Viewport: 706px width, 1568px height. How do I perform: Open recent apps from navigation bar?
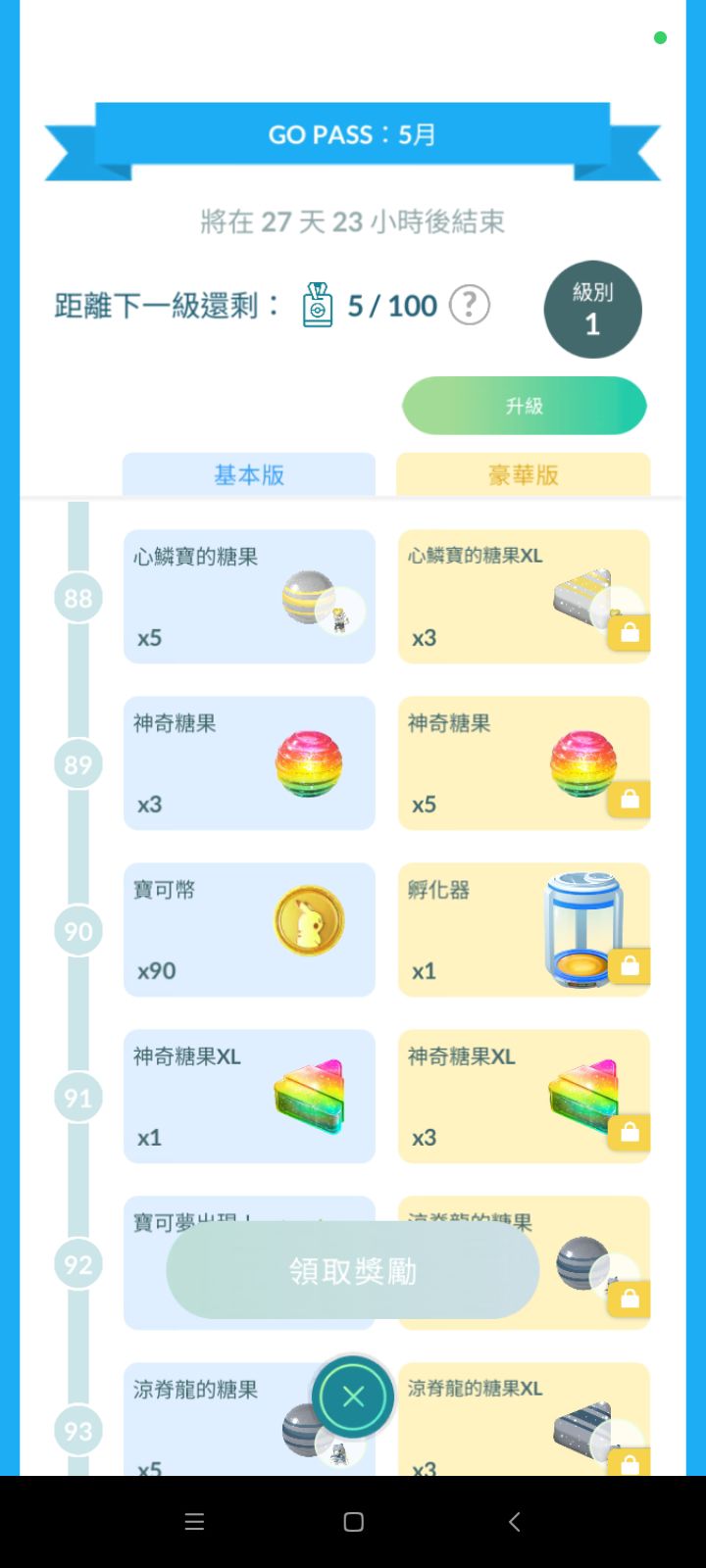coord(194,1522)
